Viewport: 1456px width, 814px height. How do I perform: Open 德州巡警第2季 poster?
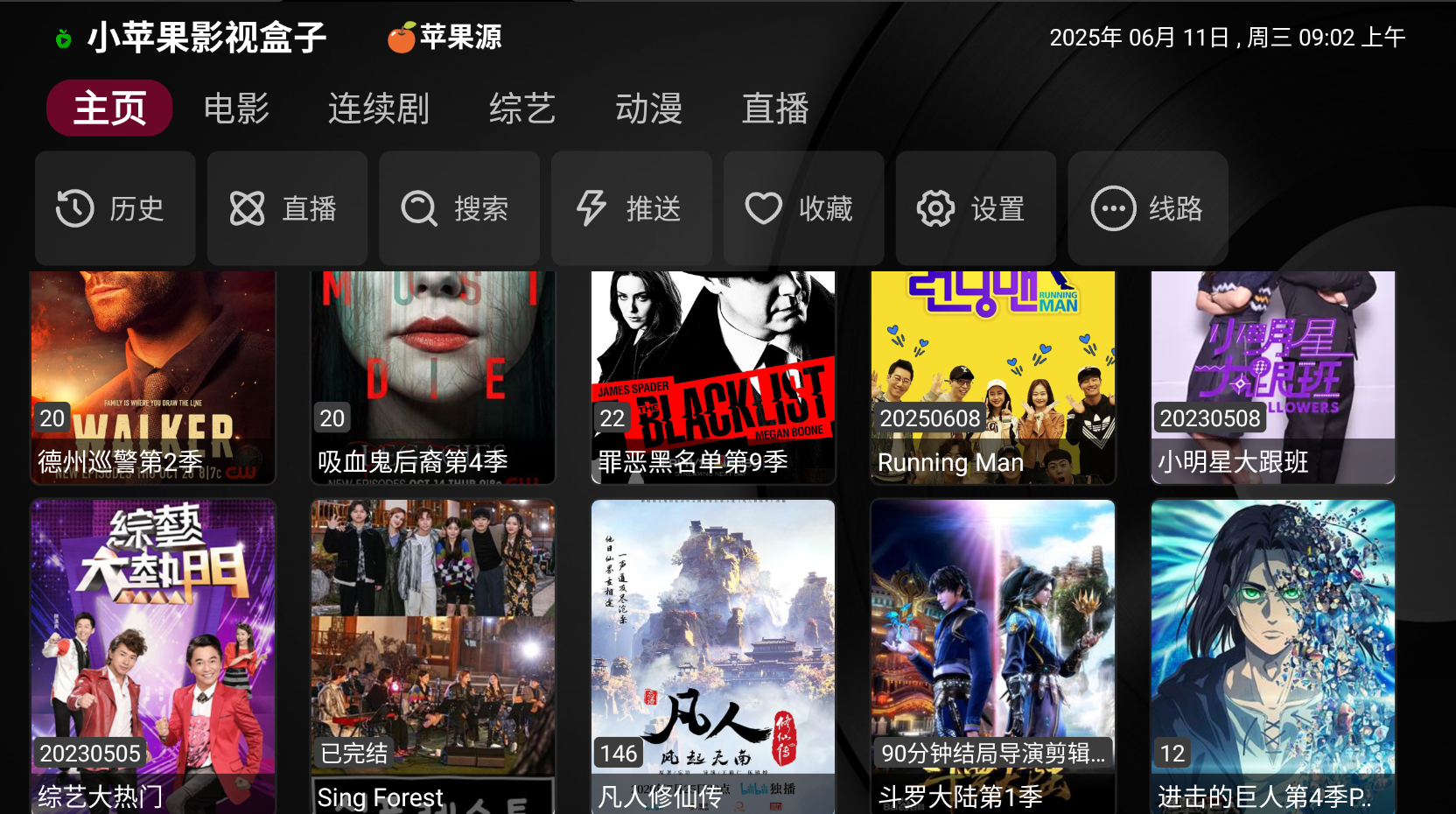153,376
